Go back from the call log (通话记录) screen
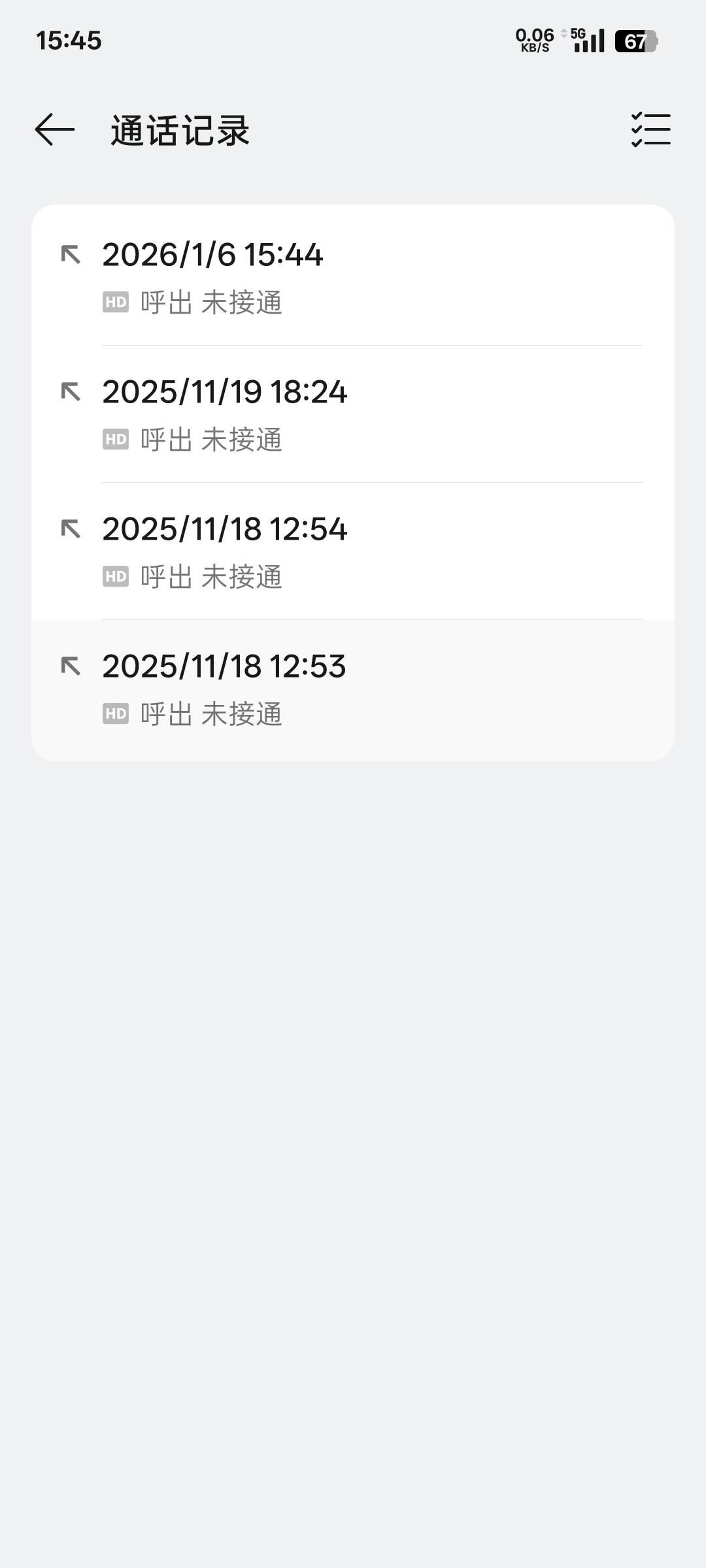Image resolution: width=706 pixels, height=1568 pixels. [x=55, y=129]
